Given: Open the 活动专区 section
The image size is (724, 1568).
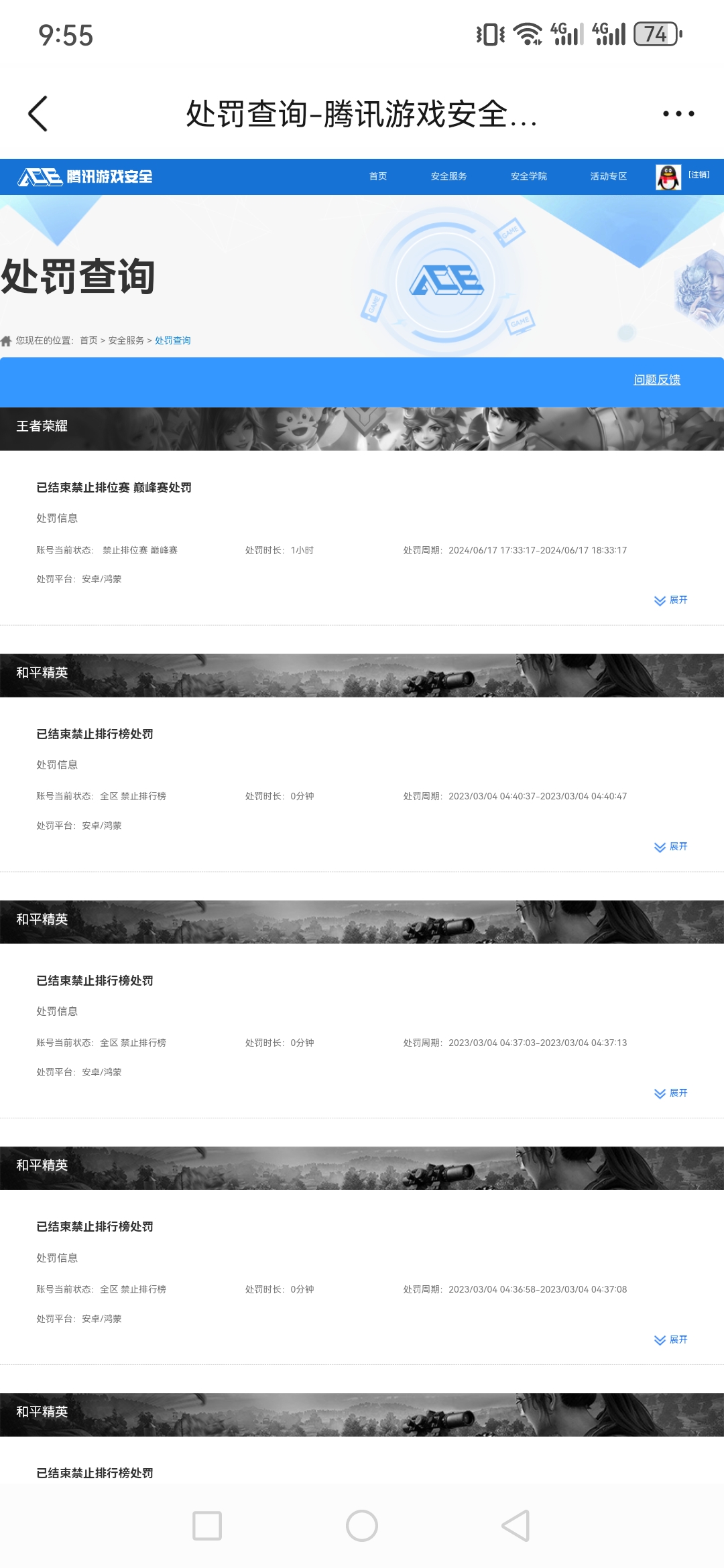Looking at the screenshot, I should coord(609,177).
